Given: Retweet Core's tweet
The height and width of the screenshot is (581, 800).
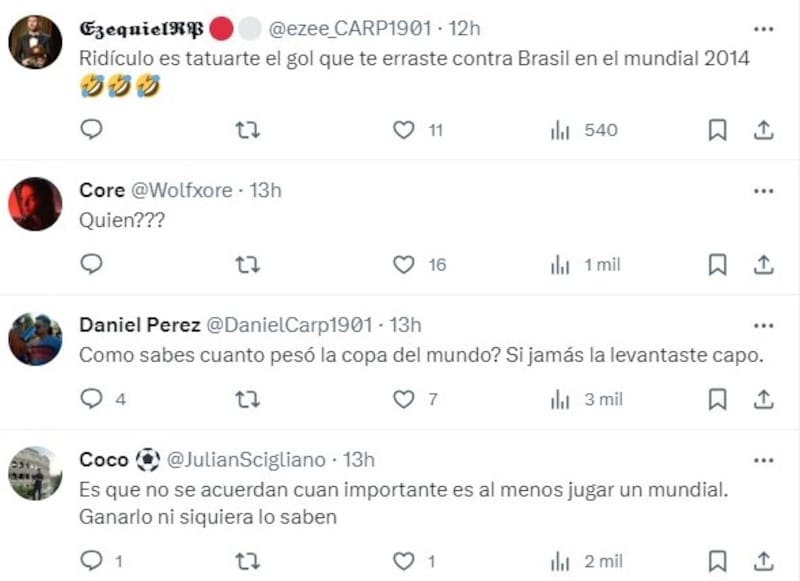Looking at the screenshot, I should click(247, 264).
